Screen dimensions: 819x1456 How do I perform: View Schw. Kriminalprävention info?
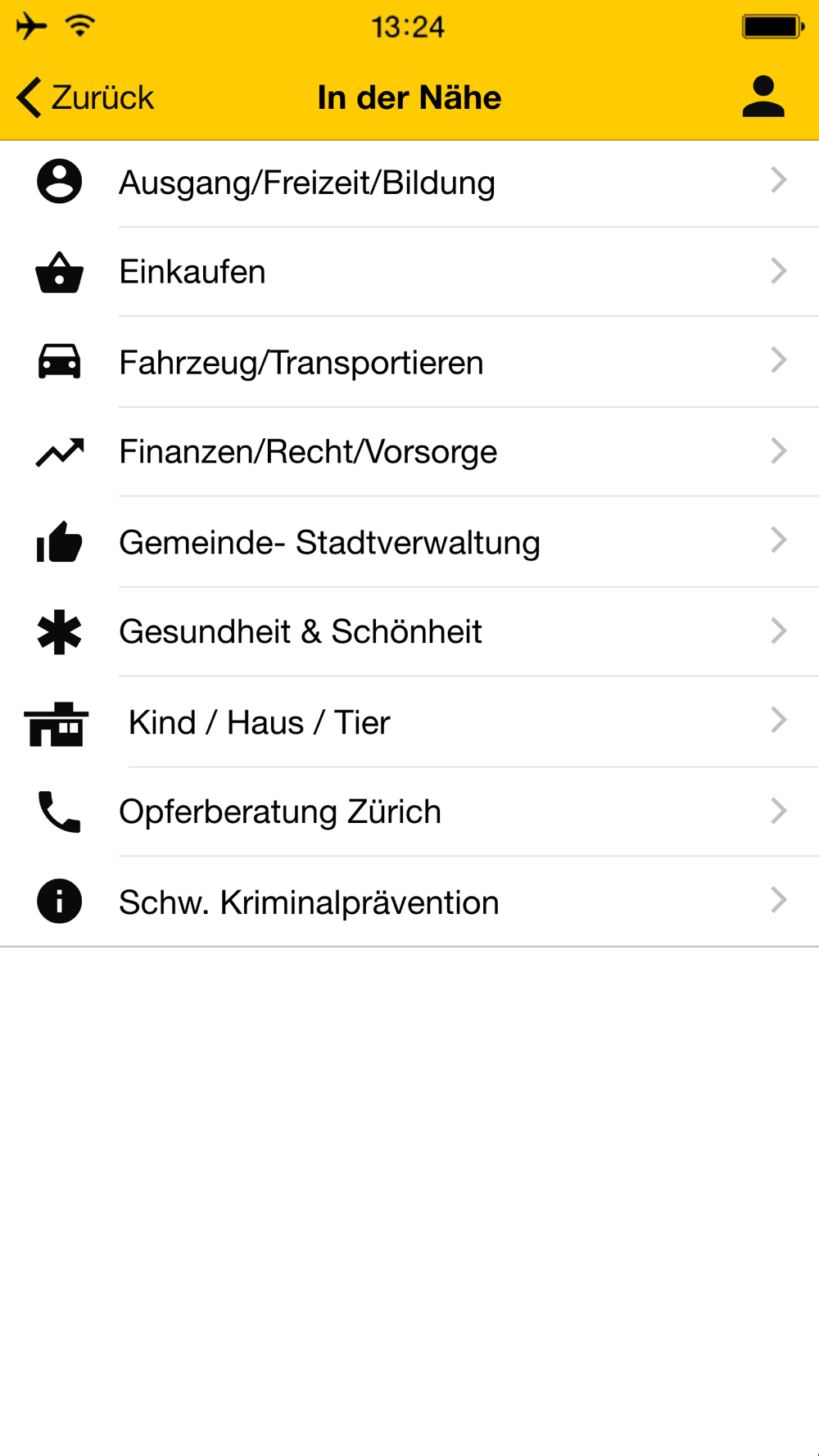click(x=409, y=902)
